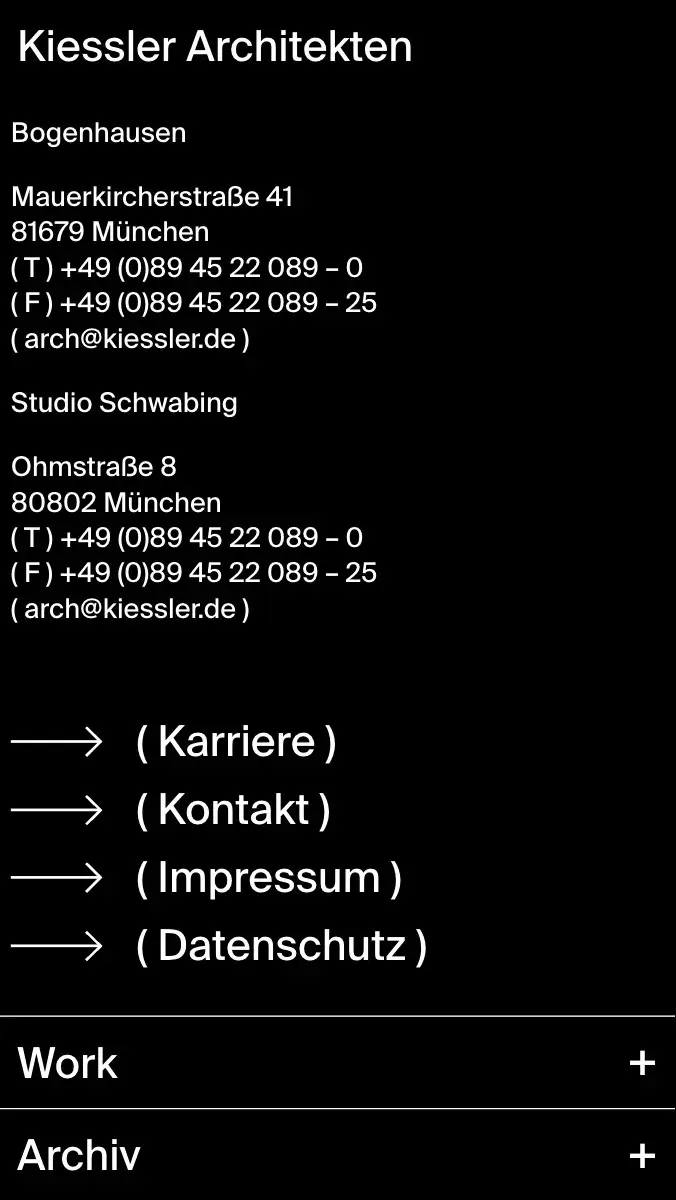
Task: Expand the Archiv section
Action: click(x=338, y=1155)
